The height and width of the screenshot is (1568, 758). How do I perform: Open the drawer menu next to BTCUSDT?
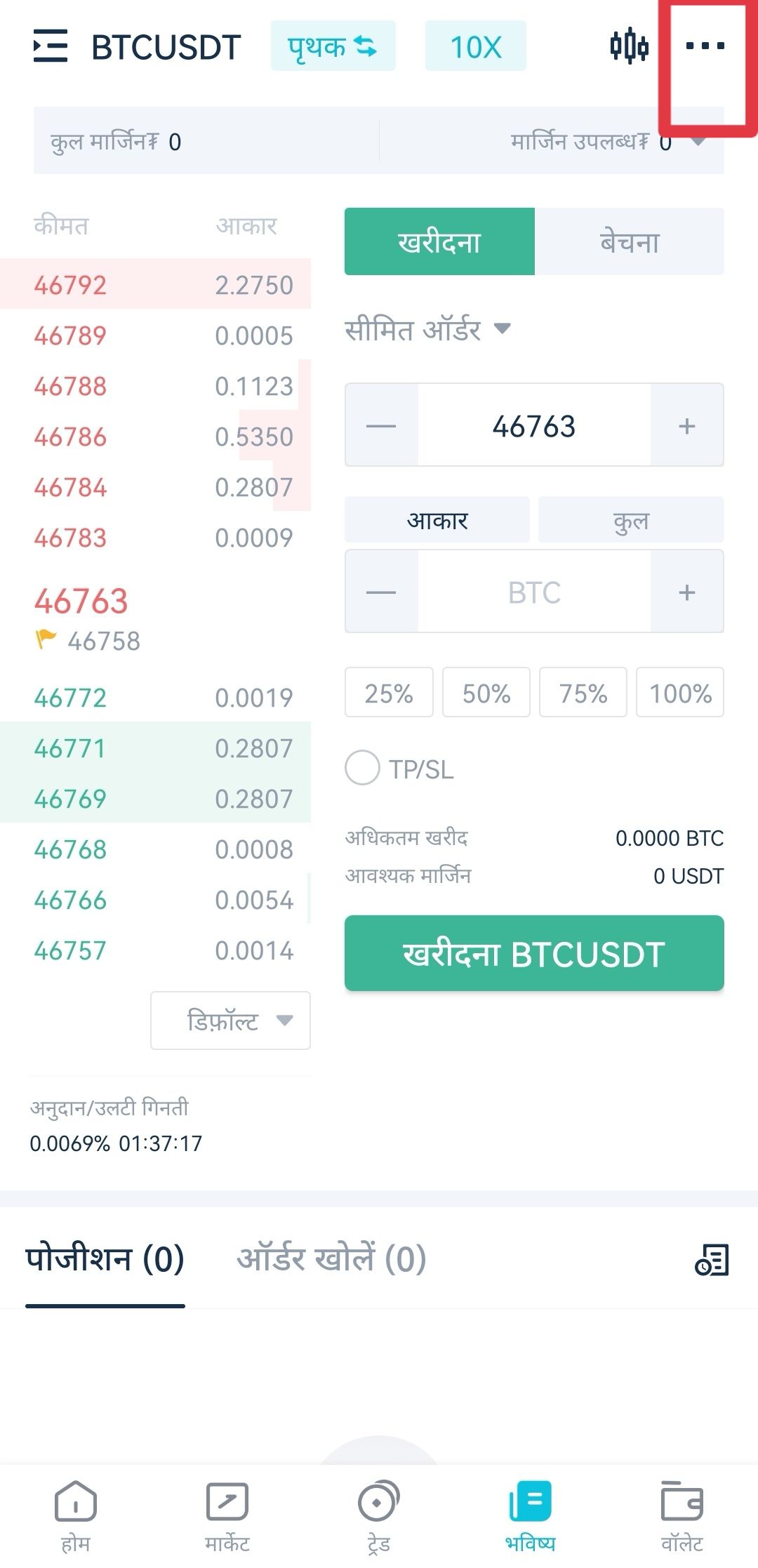(x=51, y=46)
